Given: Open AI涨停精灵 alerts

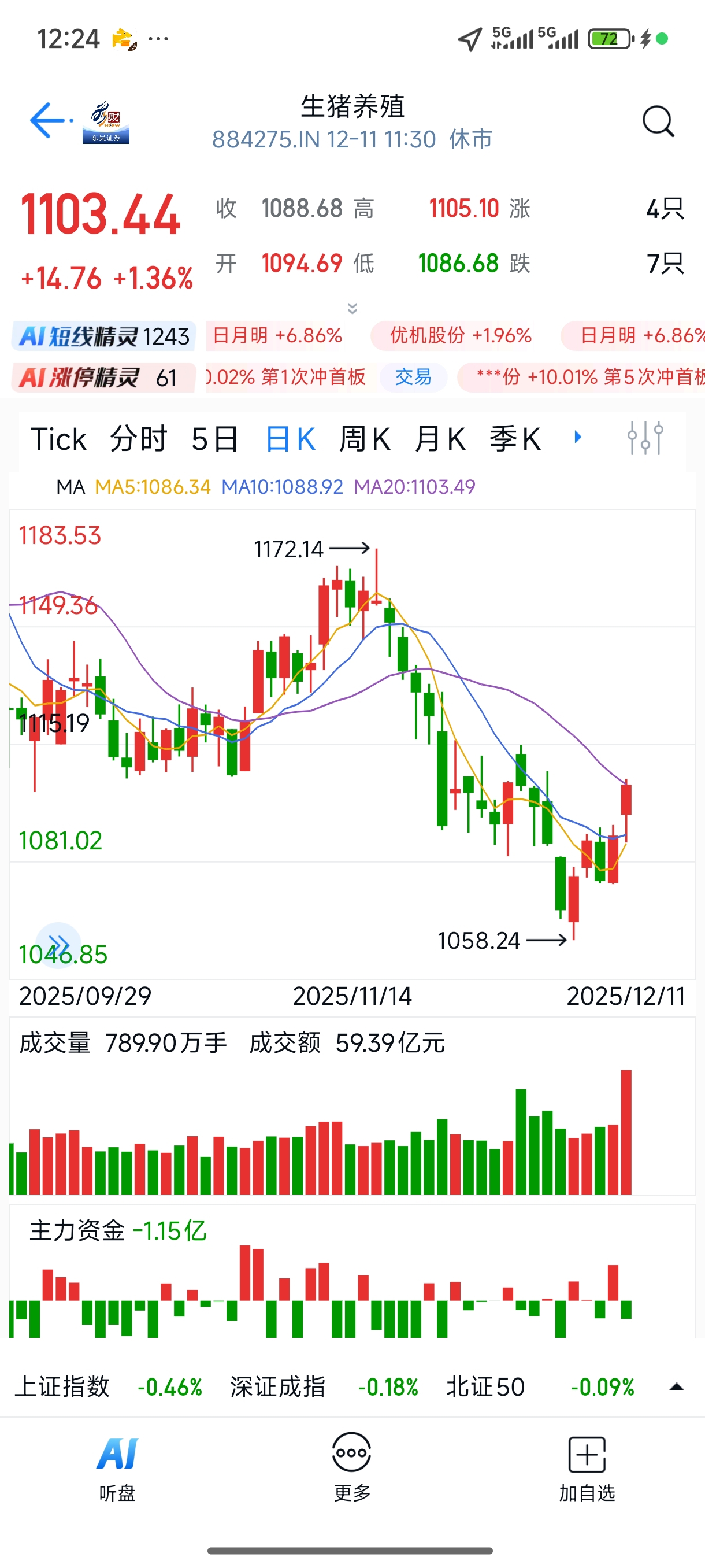Looking at the screenshot, I should point(104,378).
